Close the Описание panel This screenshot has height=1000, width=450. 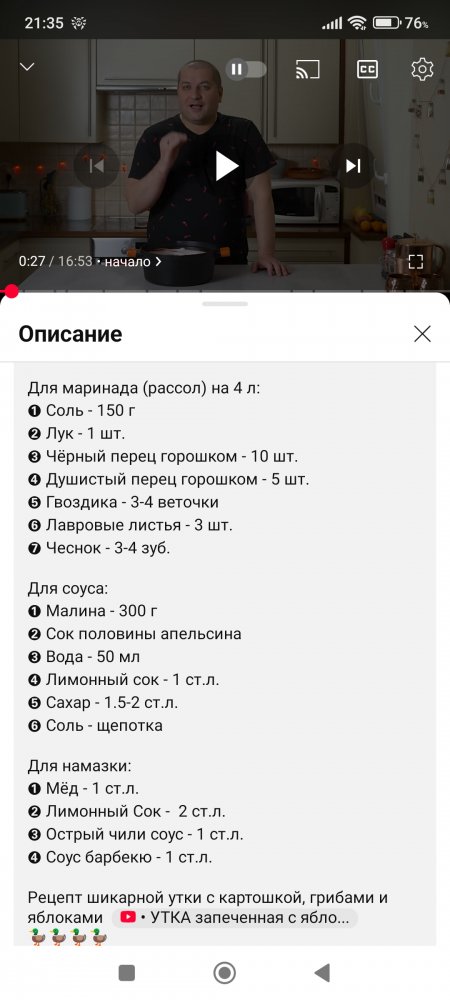pyautogui.click(x=422, y=334)
